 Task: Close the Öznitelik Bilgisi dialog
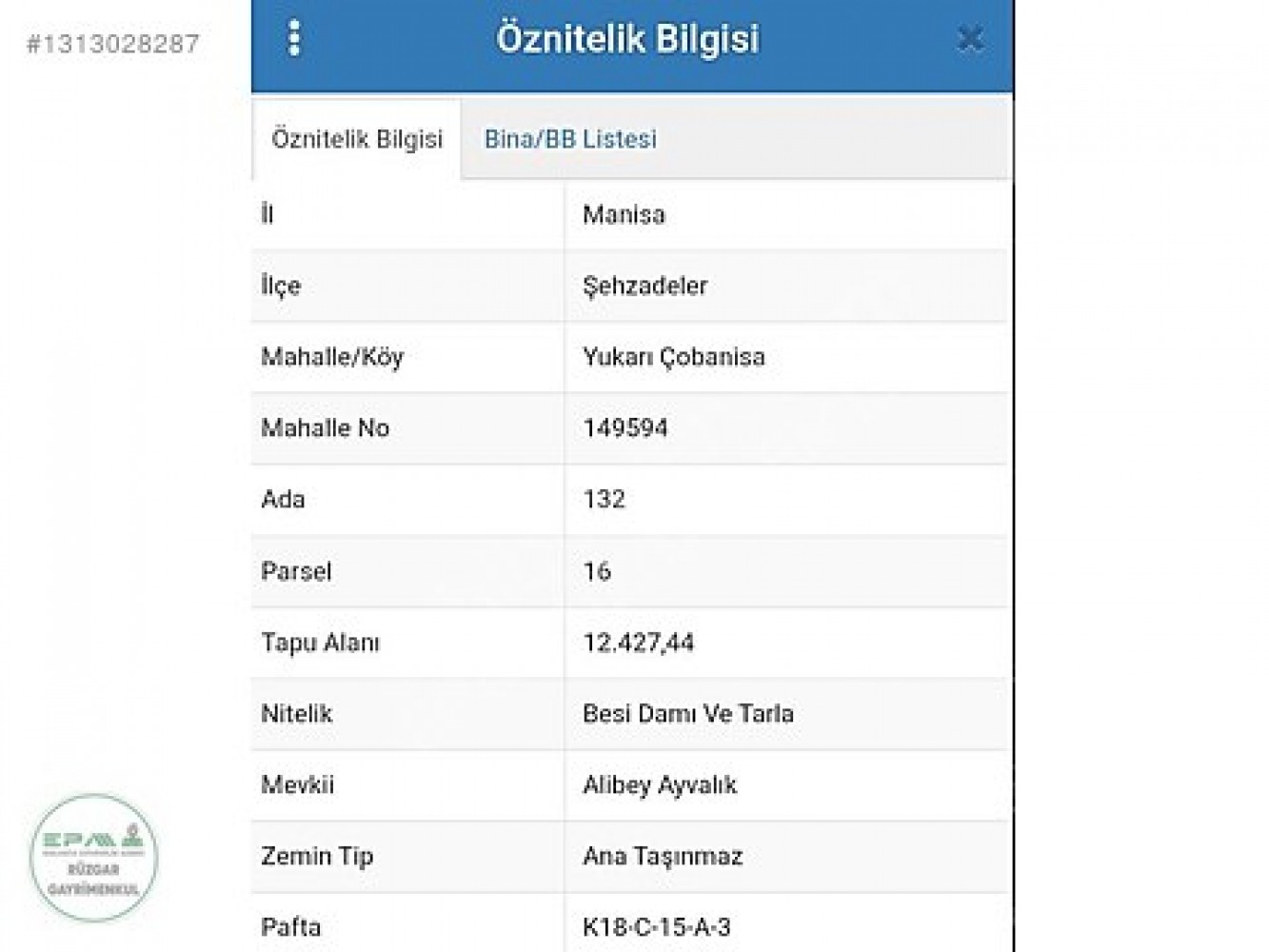tap(970, 39)
